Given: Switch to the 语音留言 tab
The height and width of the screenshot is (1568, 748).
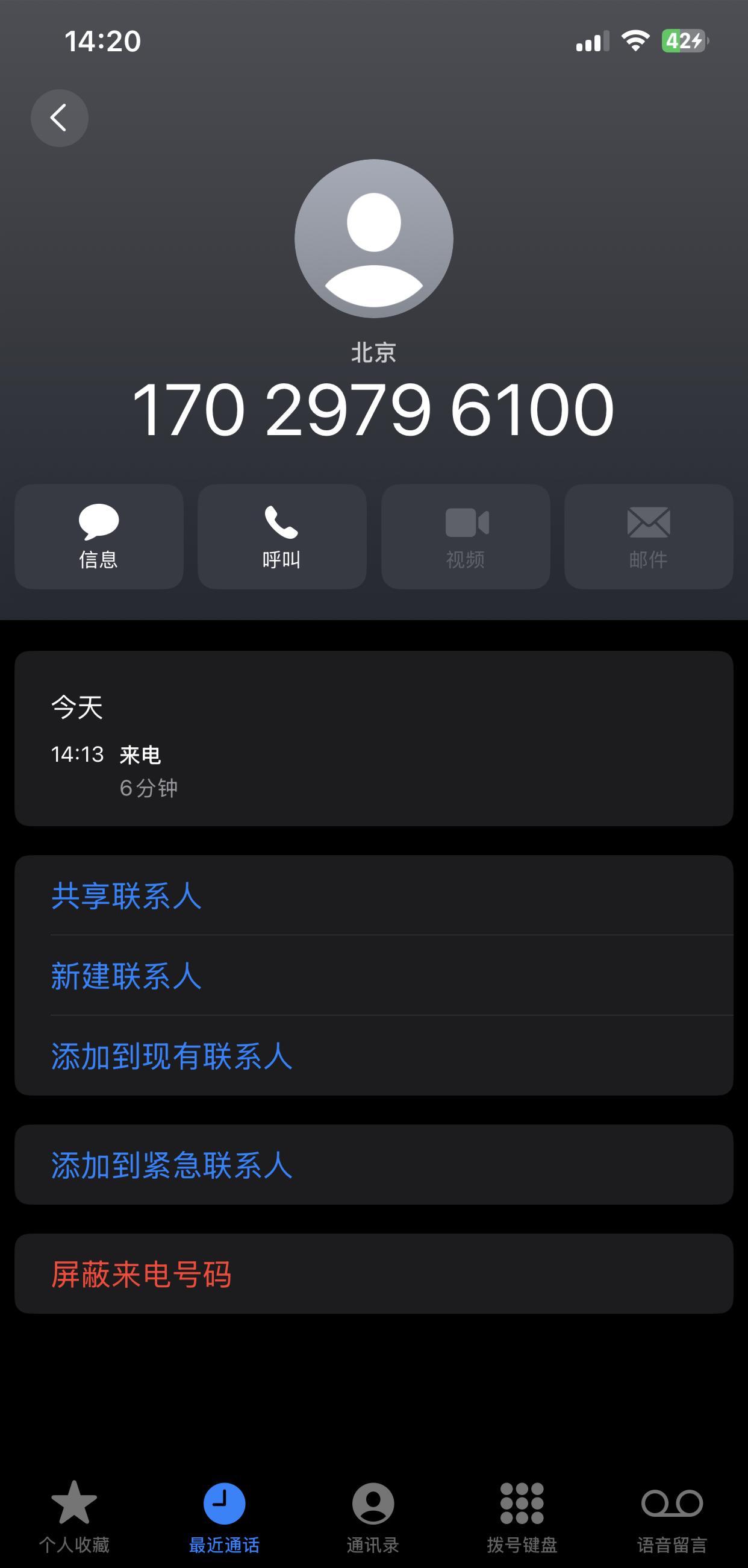Looking at the screenshot, I should point(672,1516).
